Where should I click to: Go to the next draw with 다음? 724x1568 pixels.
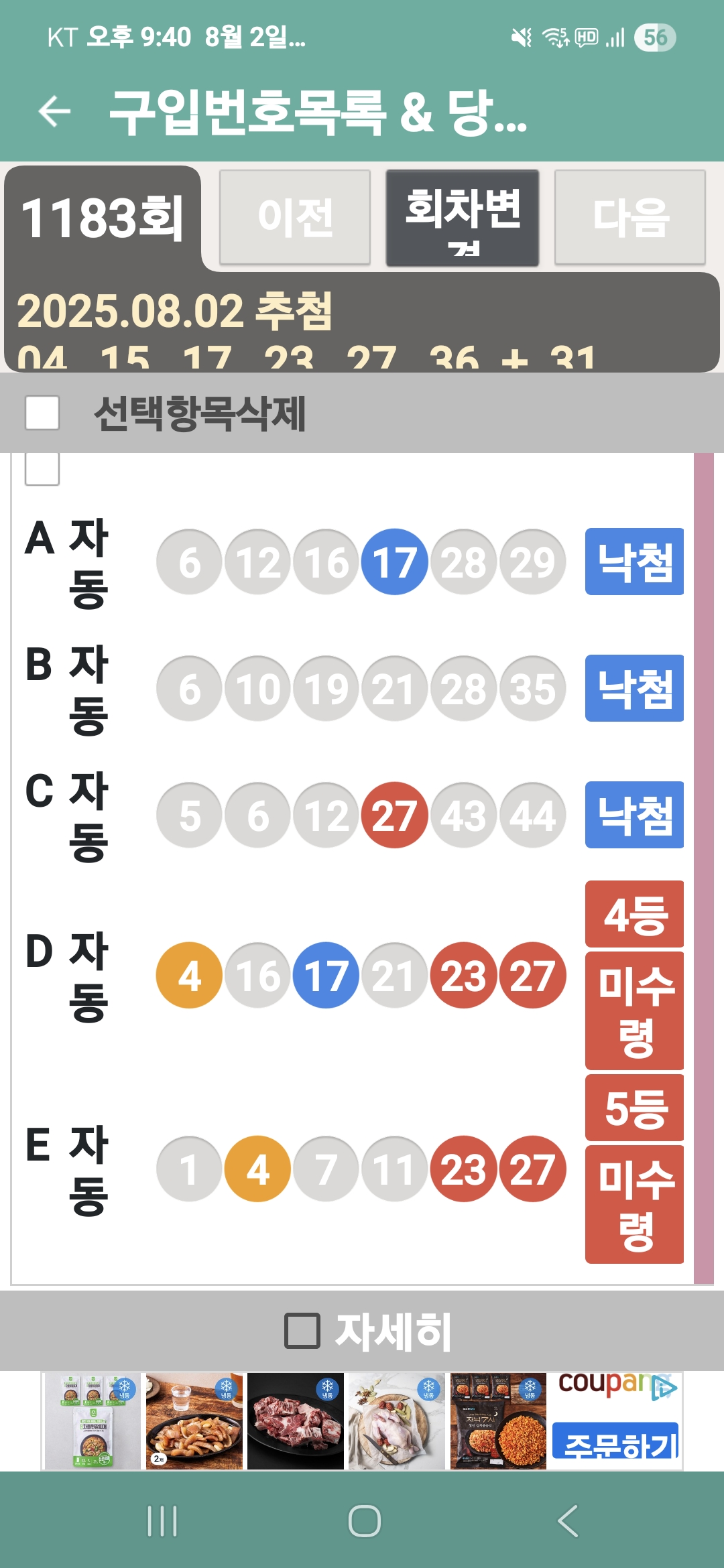630,217
